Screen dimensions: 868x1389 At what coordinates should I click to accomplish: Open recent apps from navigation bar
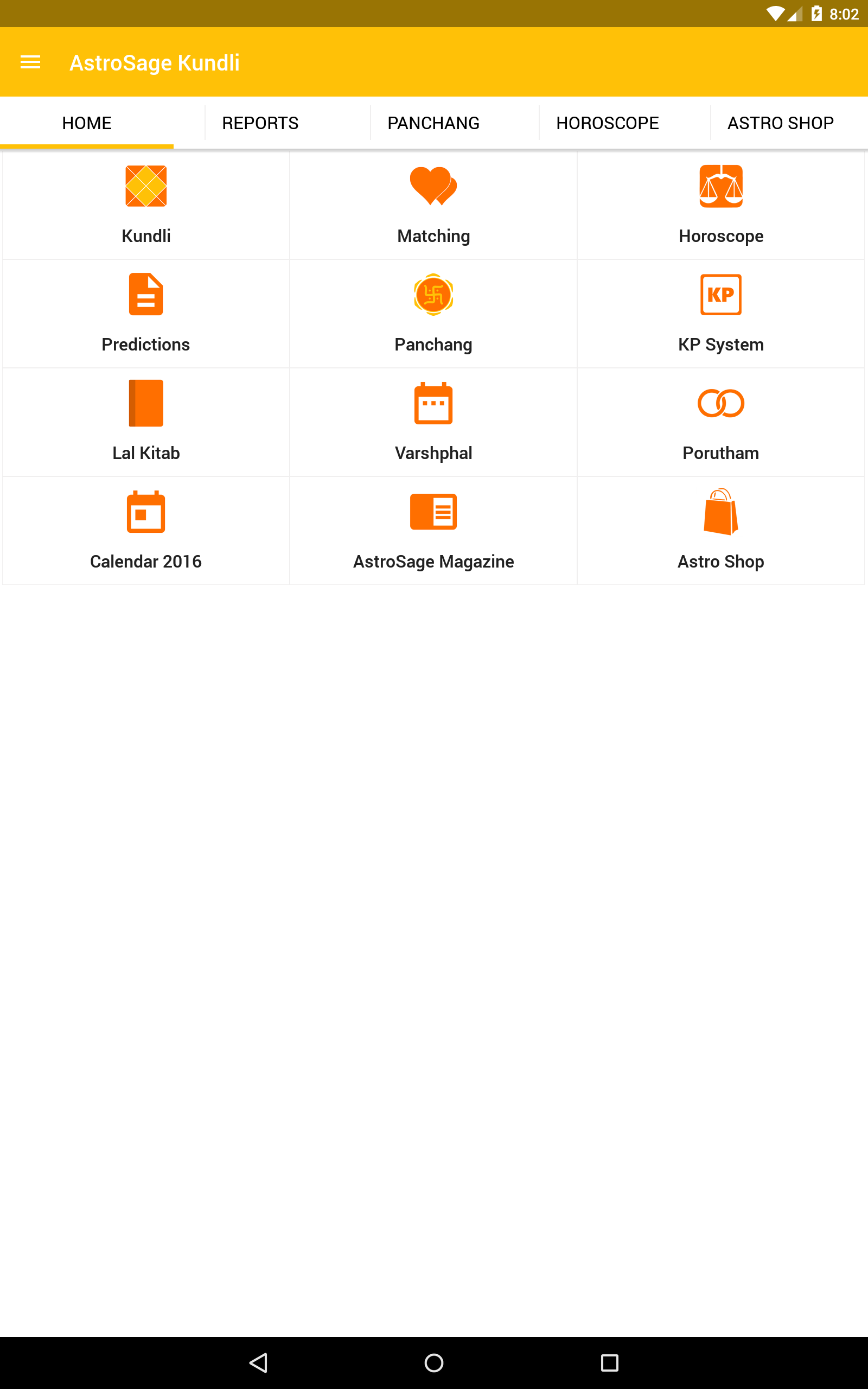pyautogui.click(x=609, y=1362)
